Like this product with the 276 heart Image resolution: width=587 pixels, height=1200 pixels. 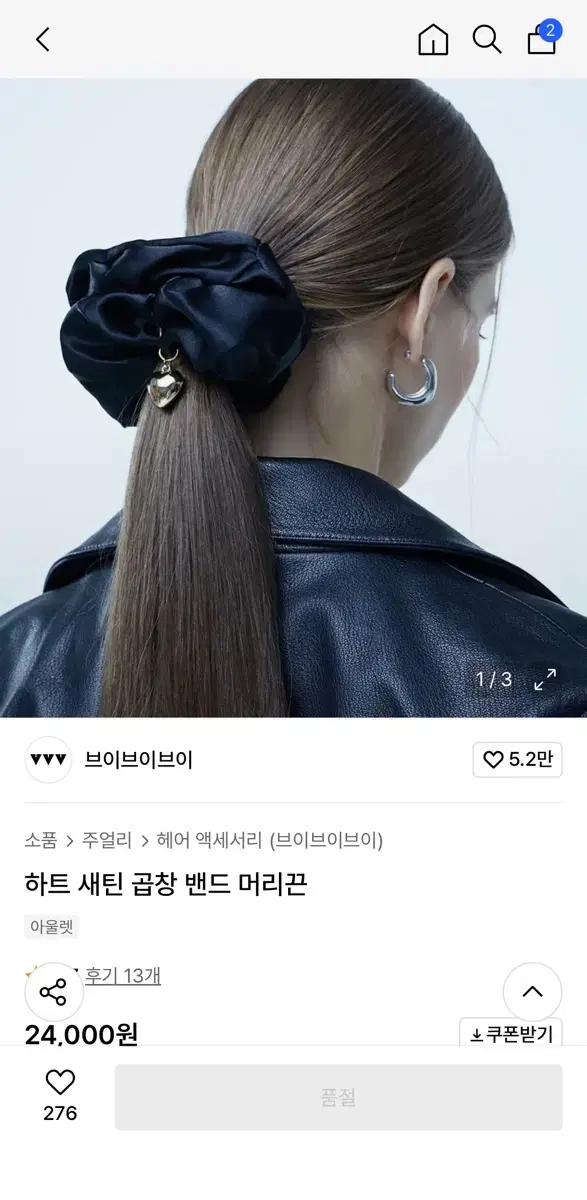[x=60, y=1094]
